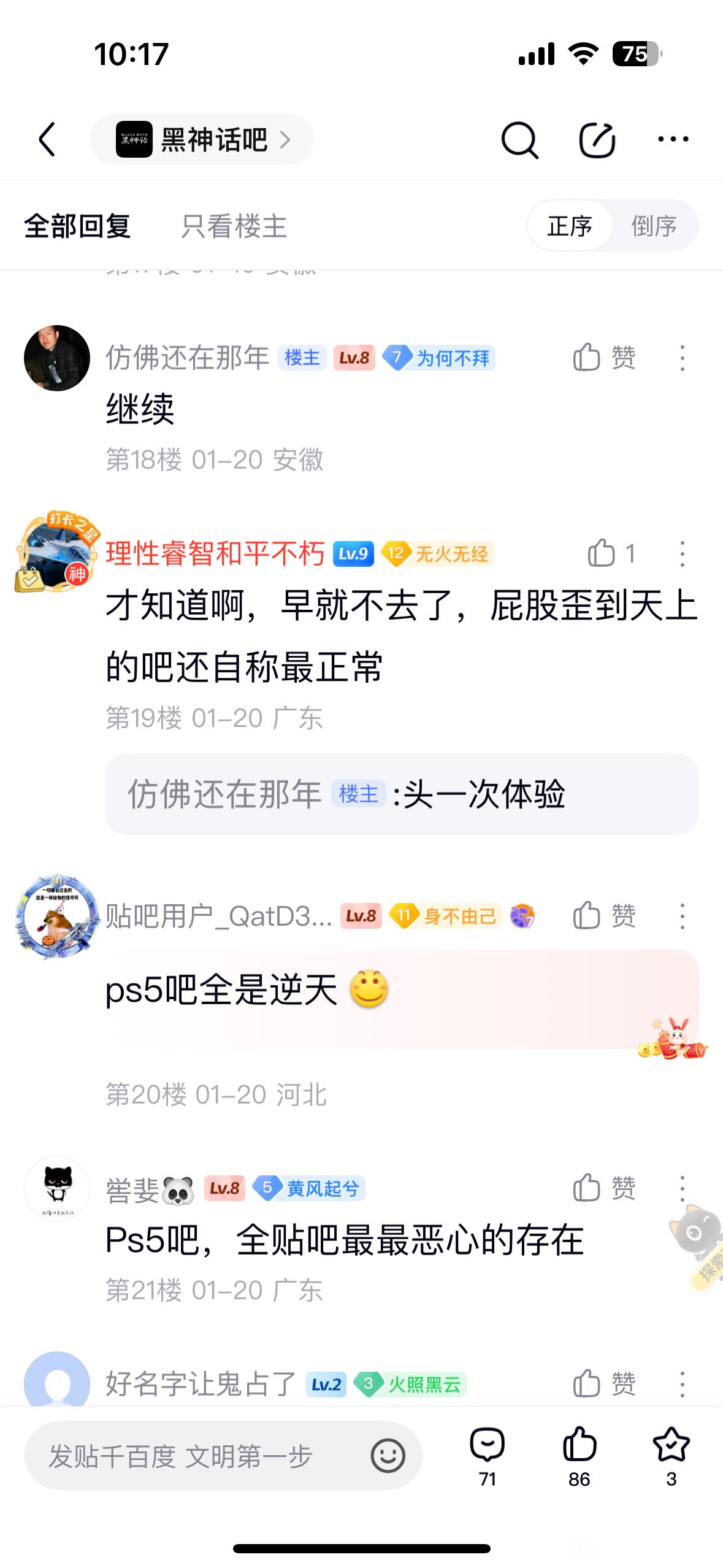Tap the compose post icon
Viewport: 723px width, 1568px height.
(x=597, y=140)
